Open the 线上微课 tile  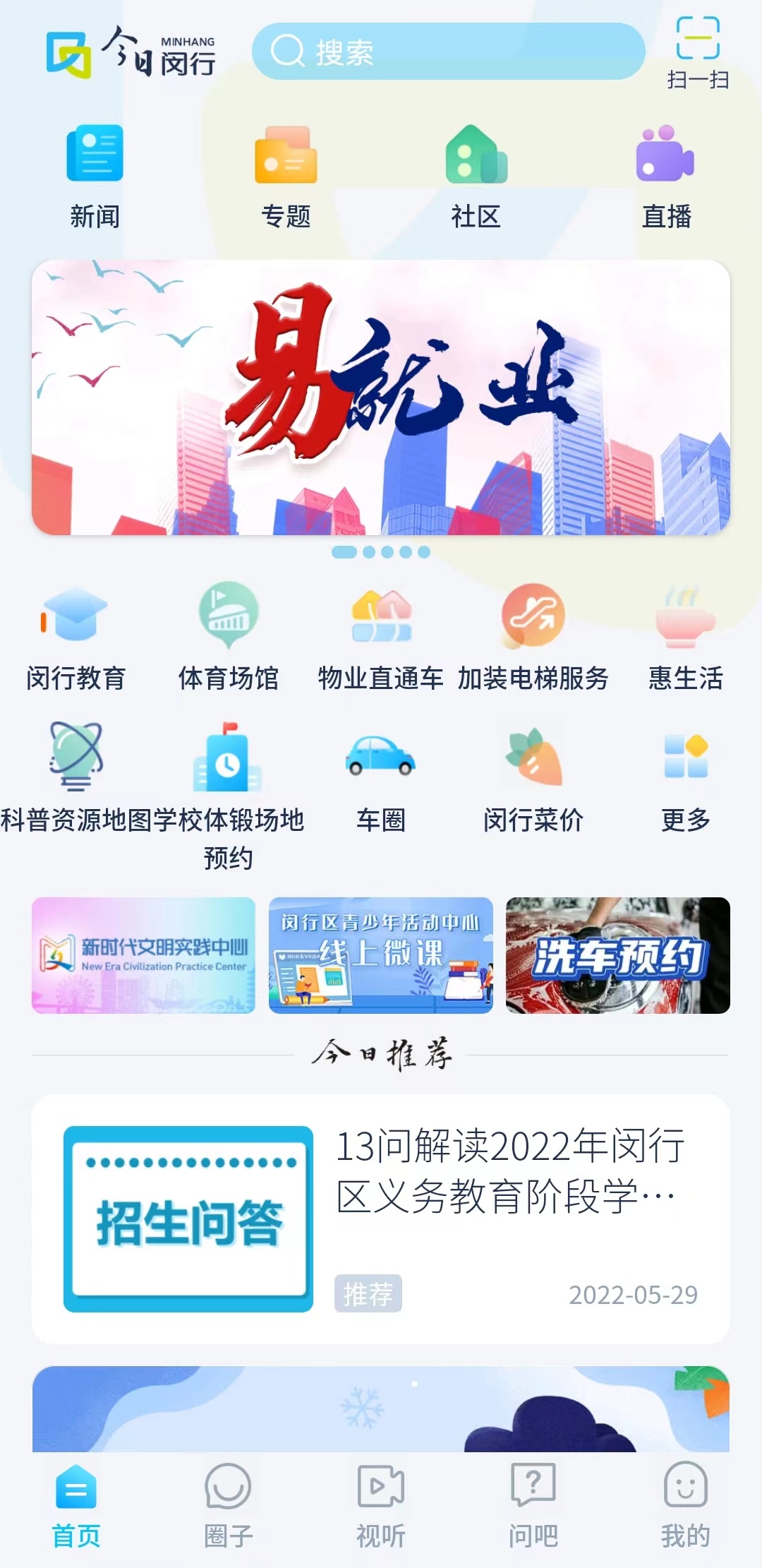tap(381, 955)
